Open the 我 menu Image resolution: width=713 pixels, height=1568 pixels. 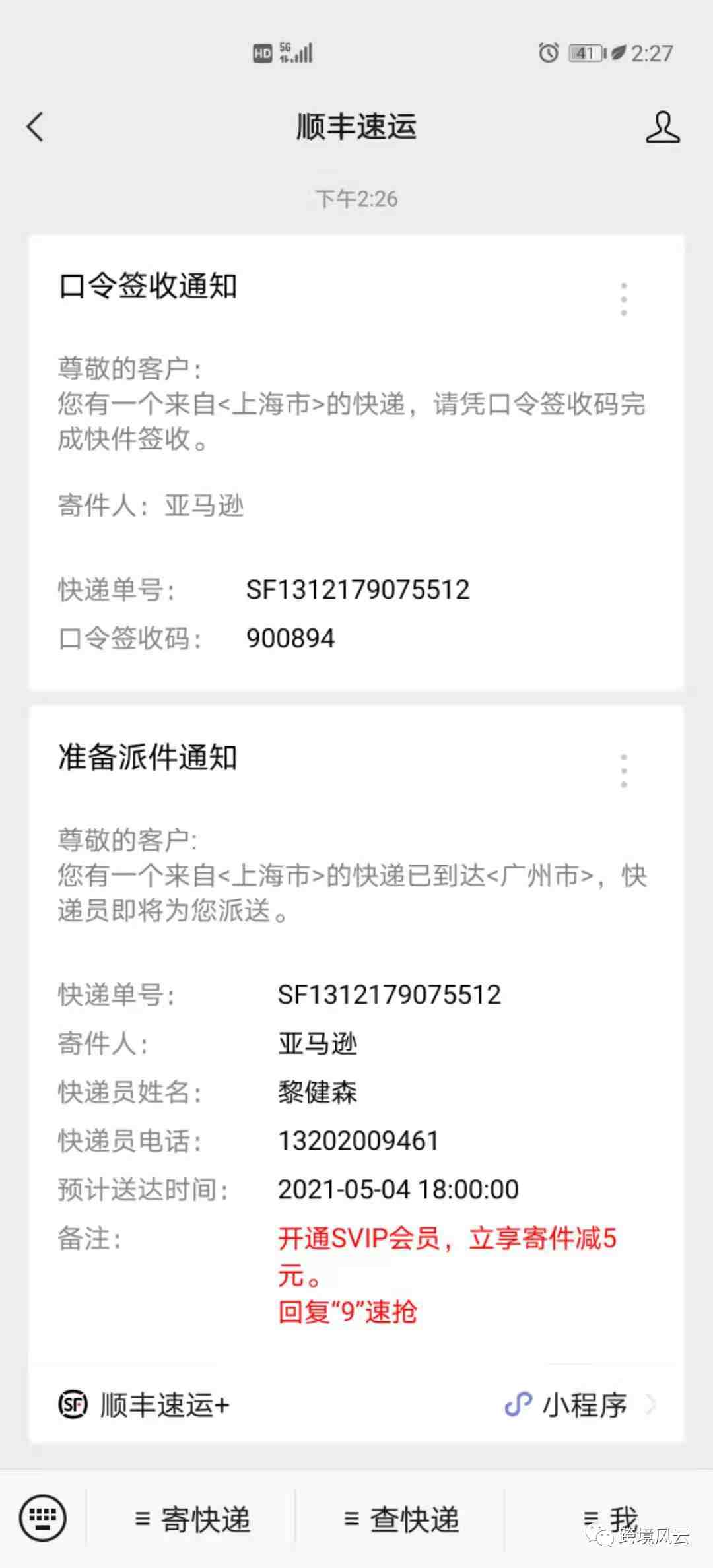609,1519
